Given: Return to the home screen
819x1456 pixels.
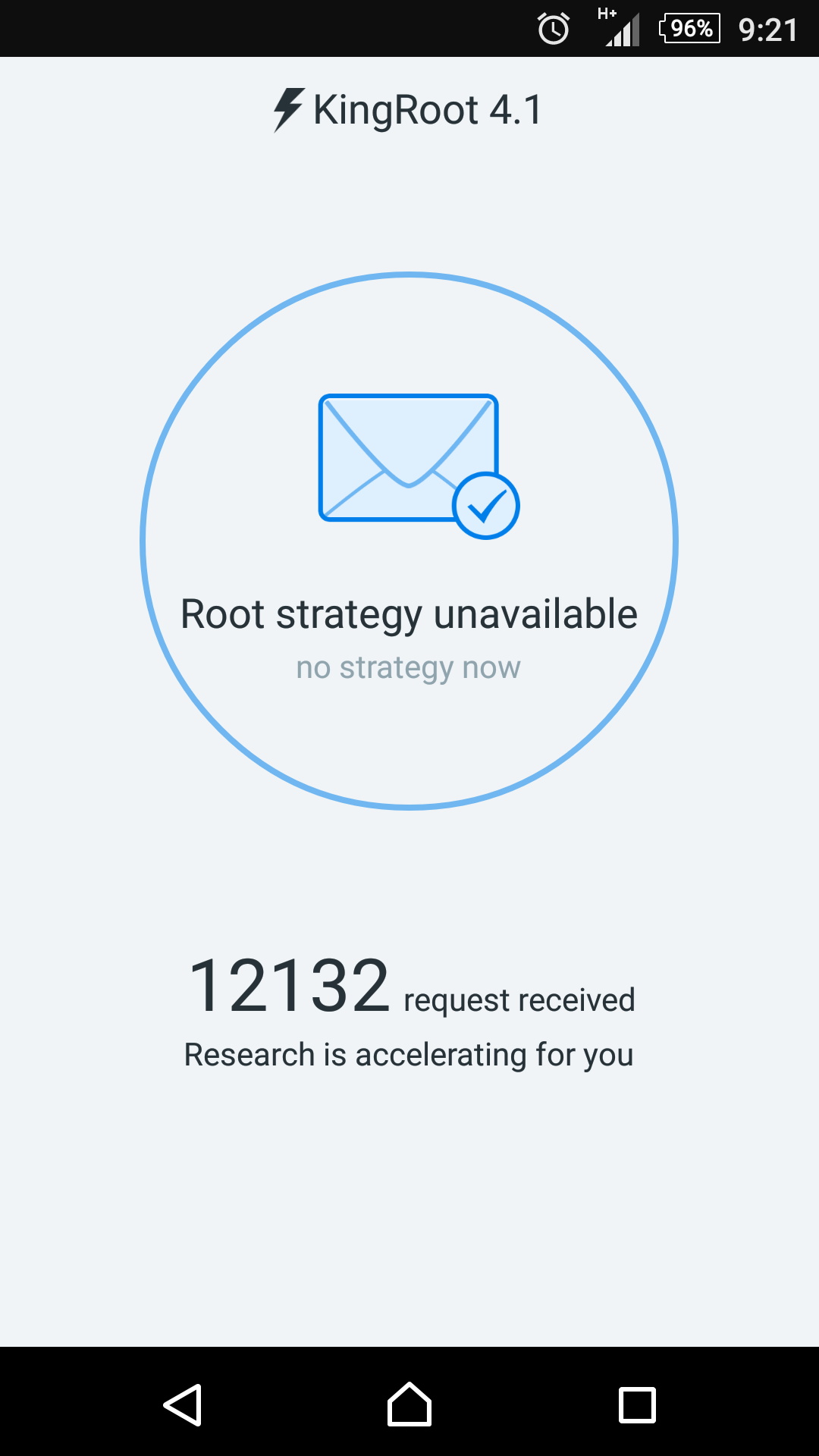Looking at the screenshot, I should pos(409,1404).
